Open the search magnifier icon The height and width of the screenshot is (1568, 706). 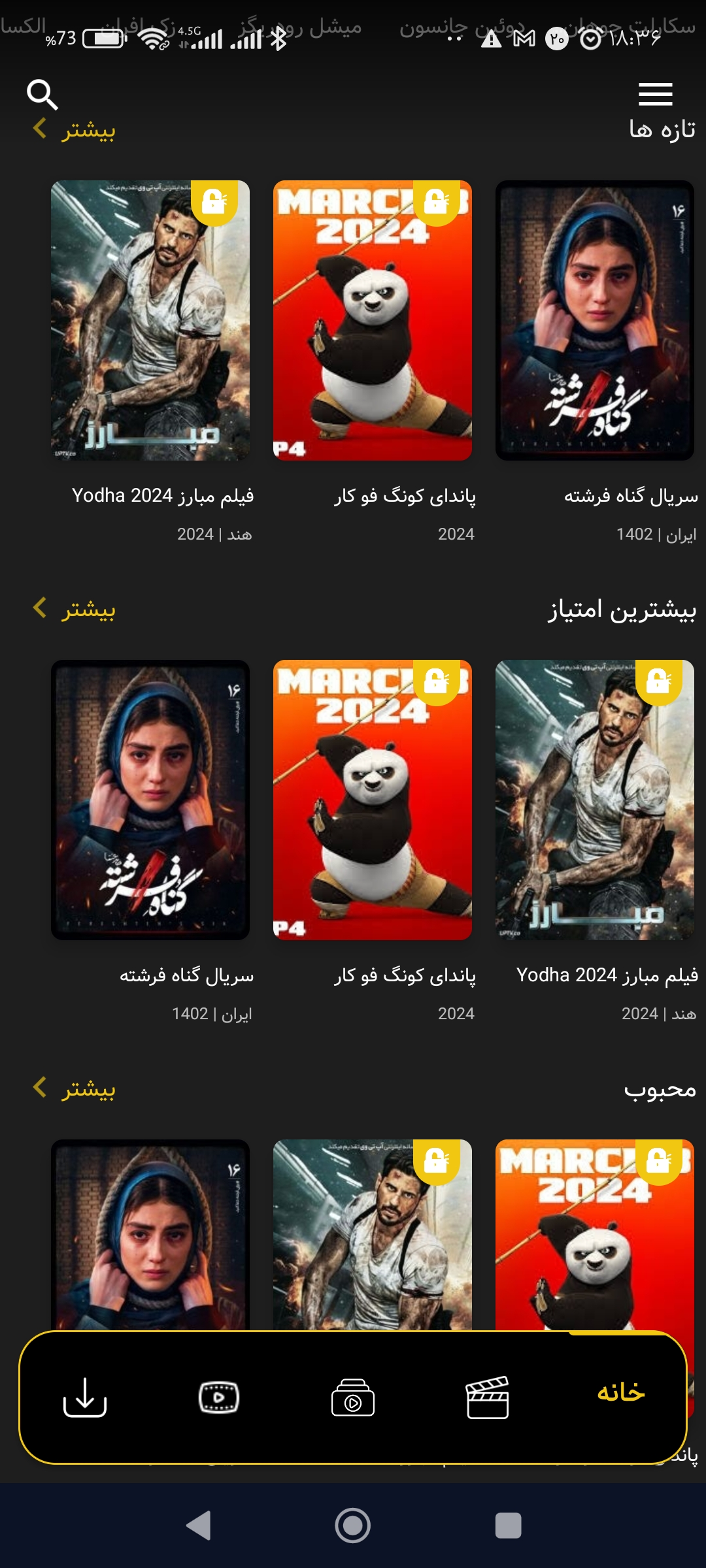tap(42, 95)
